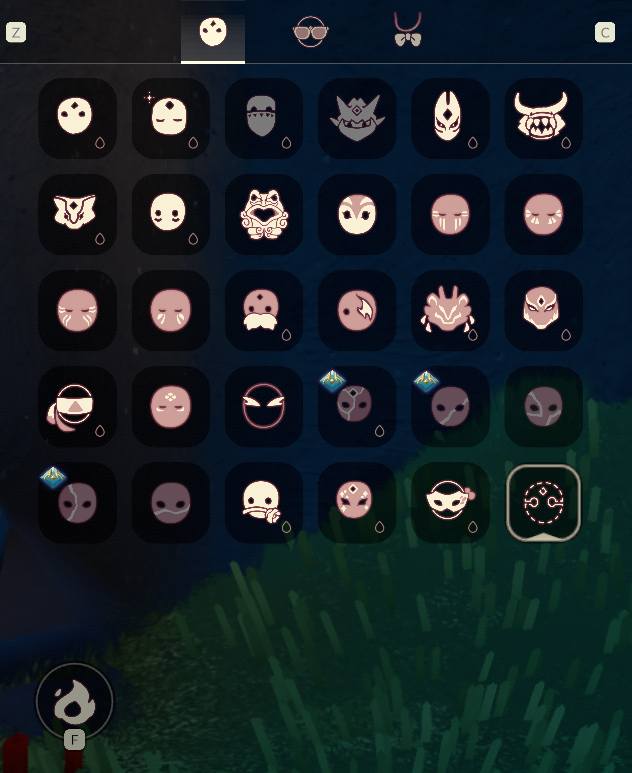
Task: Select the crab-shaped mask
Action: [x=449, y=310]
